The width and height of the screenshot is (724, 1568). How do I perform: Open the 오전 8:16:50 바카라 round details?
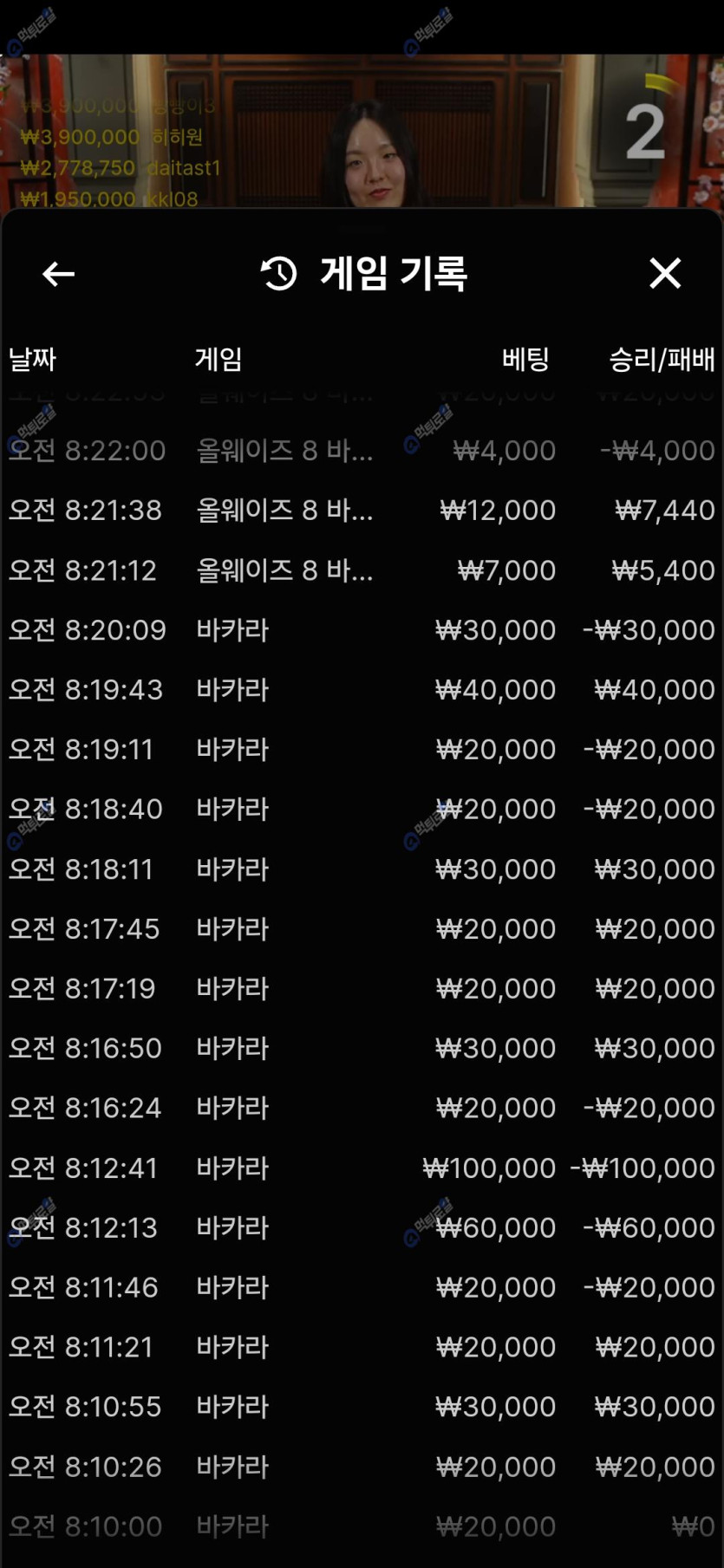pyautogui.click(x=362, y=1049)
